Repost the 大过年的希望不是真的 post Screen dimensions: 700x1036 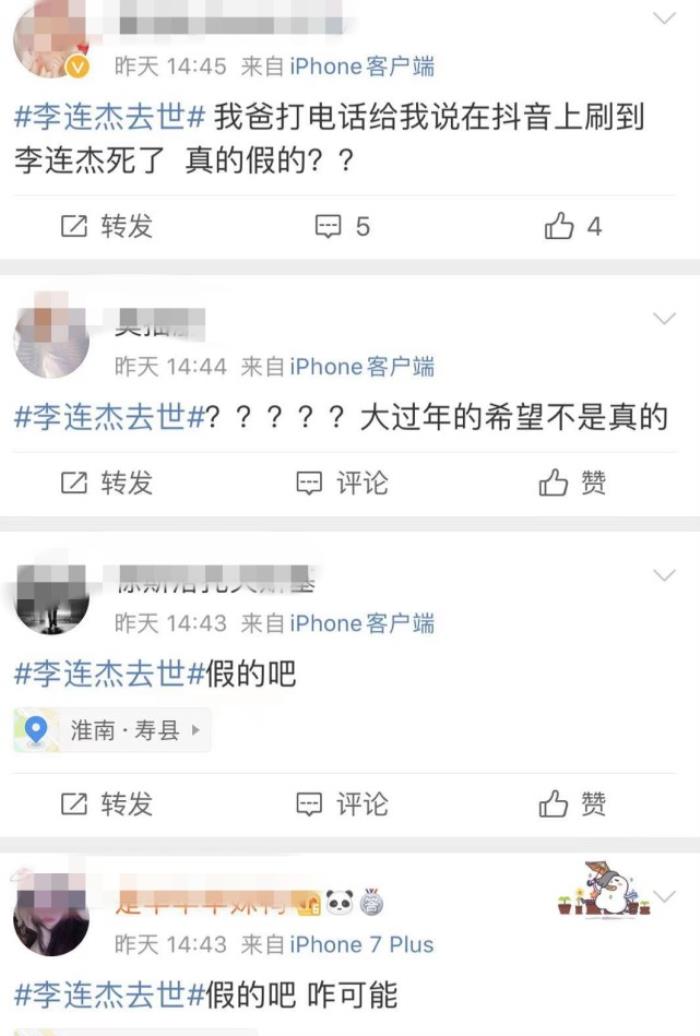[106, 484]
